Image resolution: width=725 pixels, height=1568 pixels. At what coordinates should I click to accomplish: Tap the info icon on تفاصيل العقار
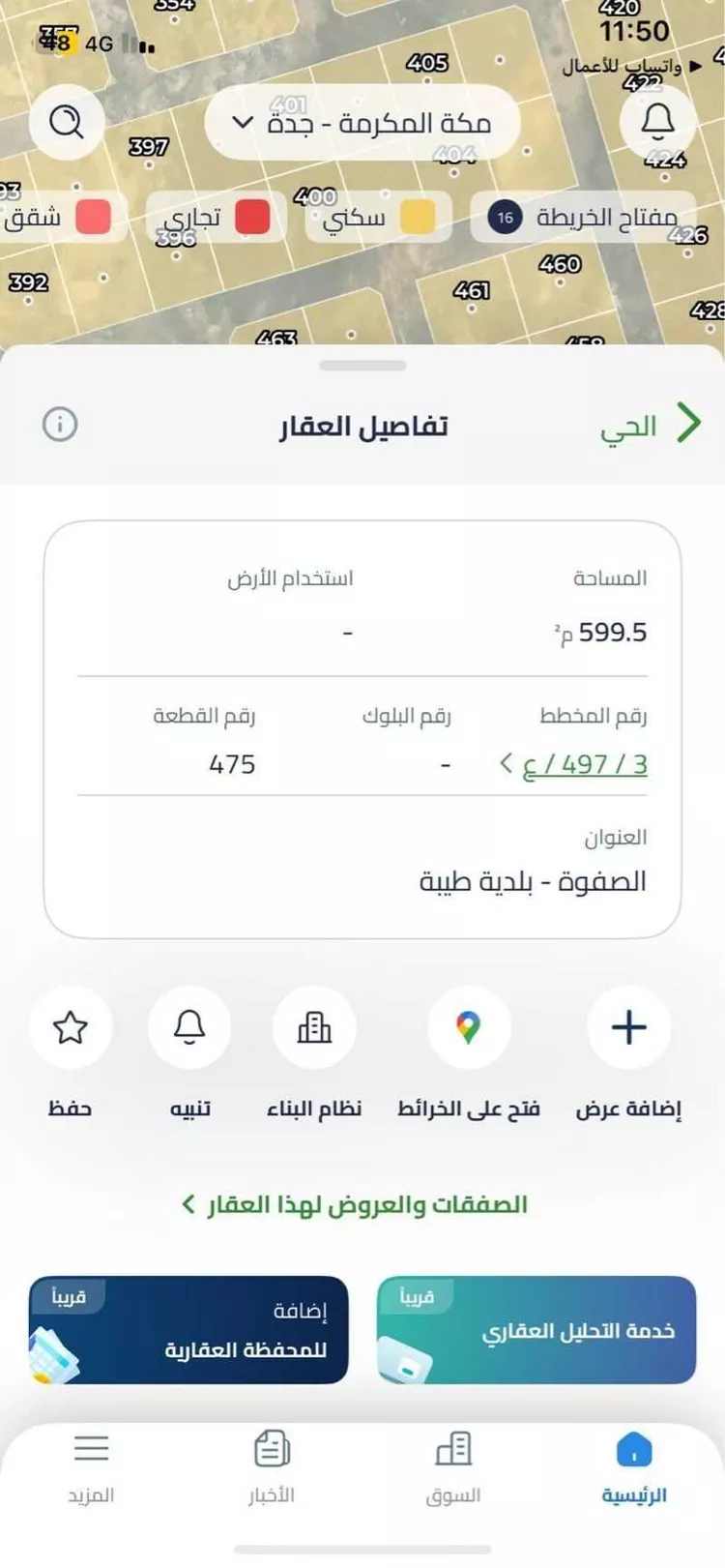click(60, 425)
